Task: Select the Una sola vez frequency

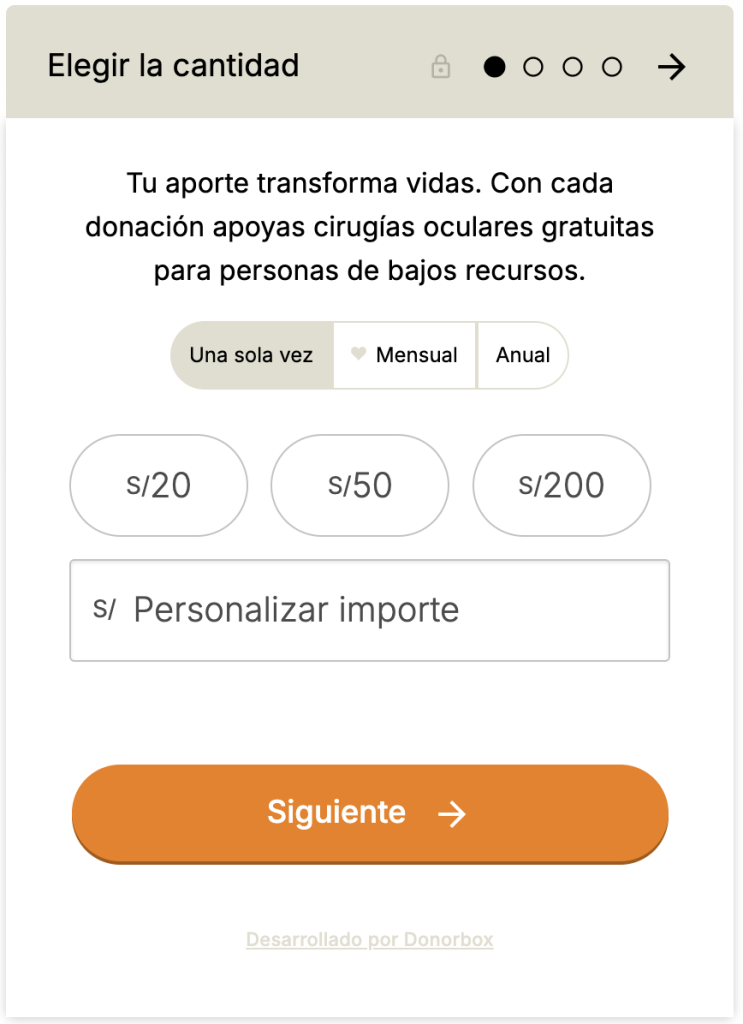Action: pyautogui.click(x=251, y=355)
